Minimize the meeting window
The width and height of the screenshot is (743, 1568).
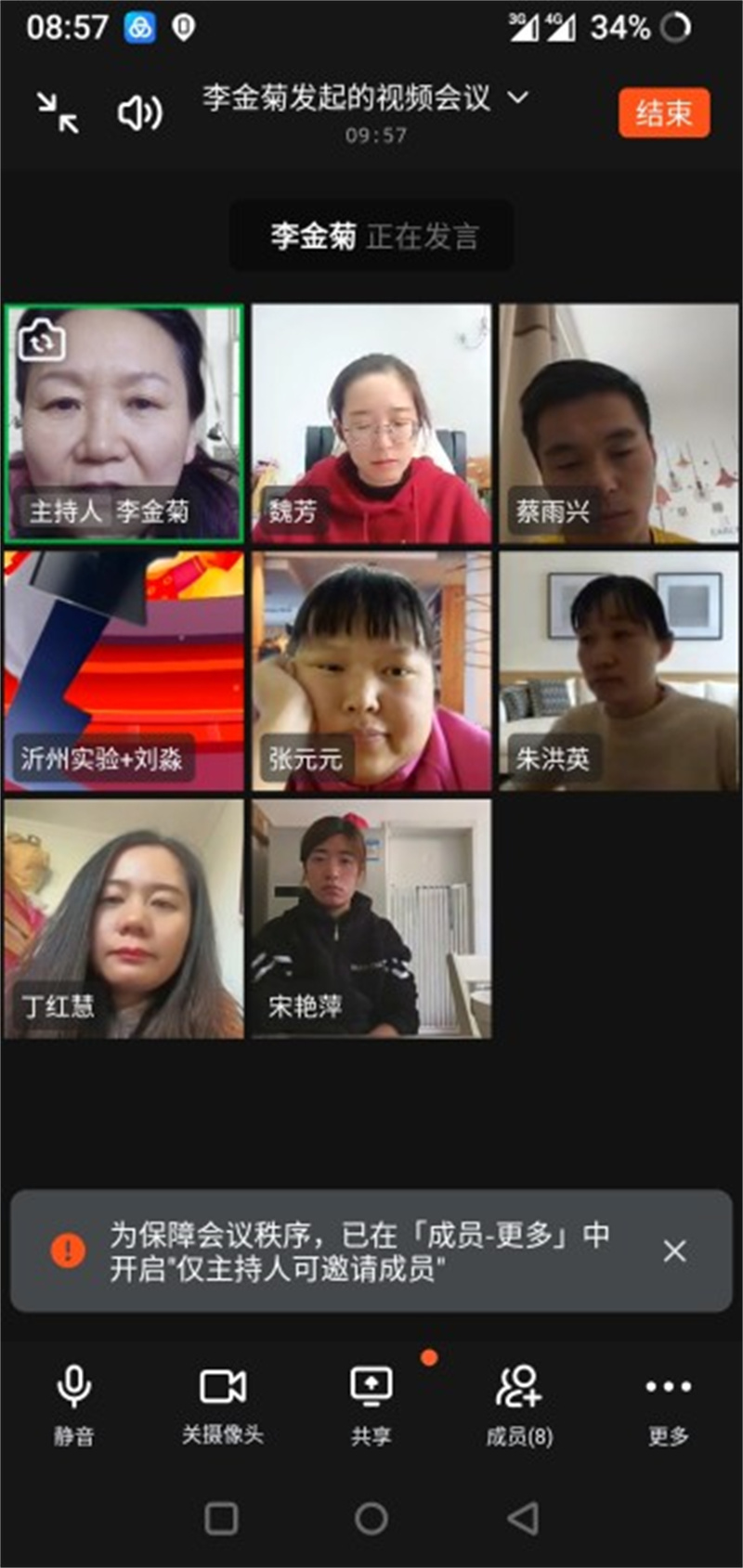(58, 112)
